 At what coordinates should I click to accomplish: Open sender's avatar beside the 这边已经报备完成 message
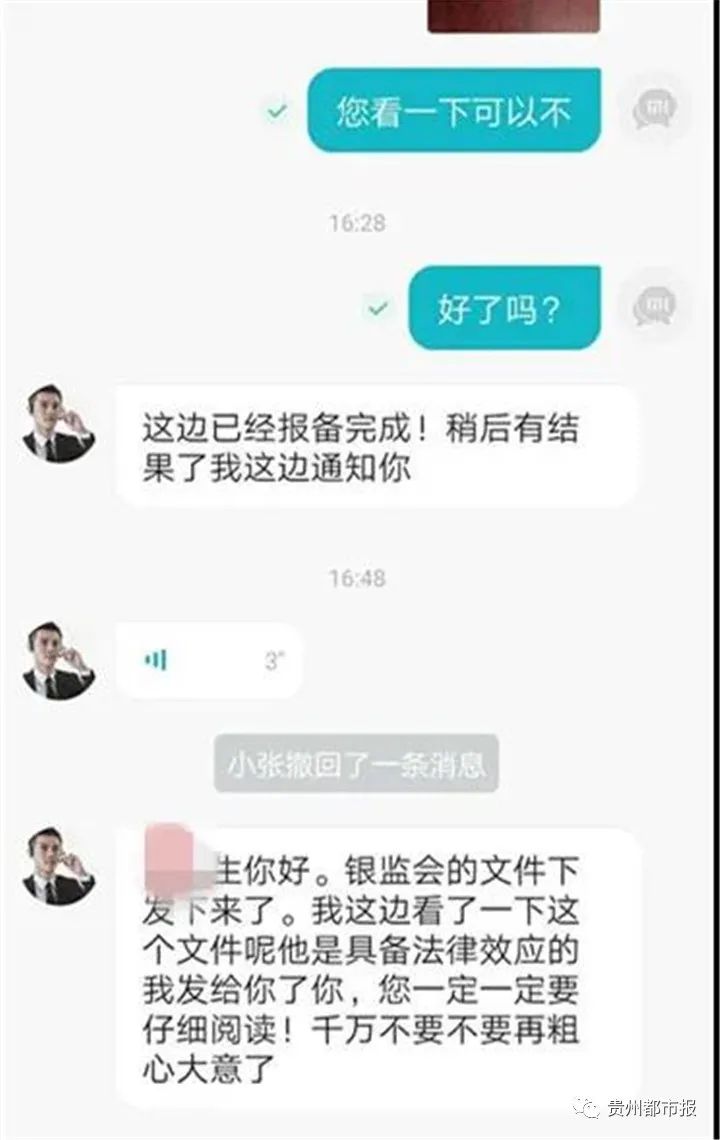point(58,424)
